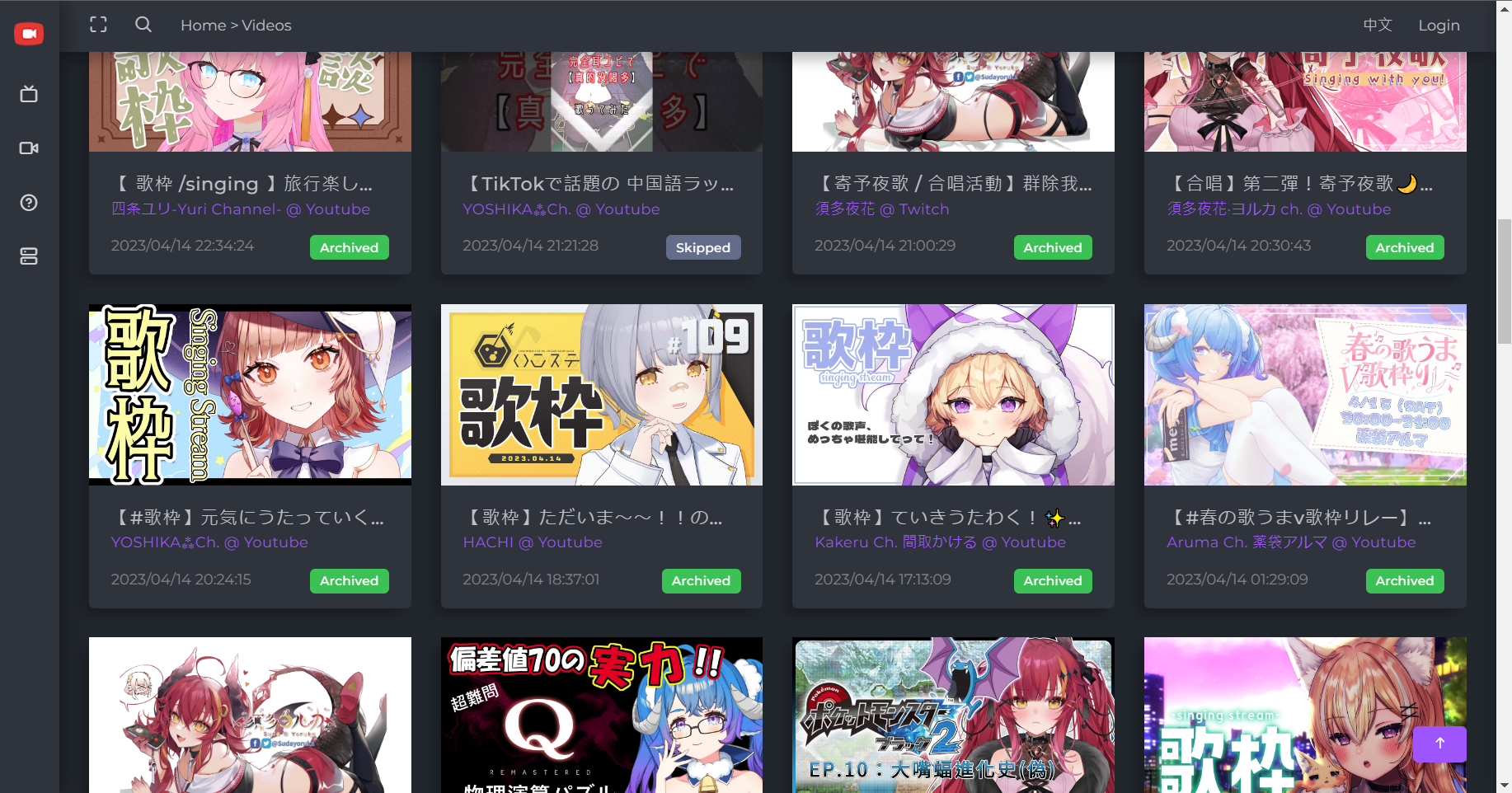This screenshot has width=1512, height=793.
Task: Open HACHI @ Youtube channel link
Action: tap(532, 542)
